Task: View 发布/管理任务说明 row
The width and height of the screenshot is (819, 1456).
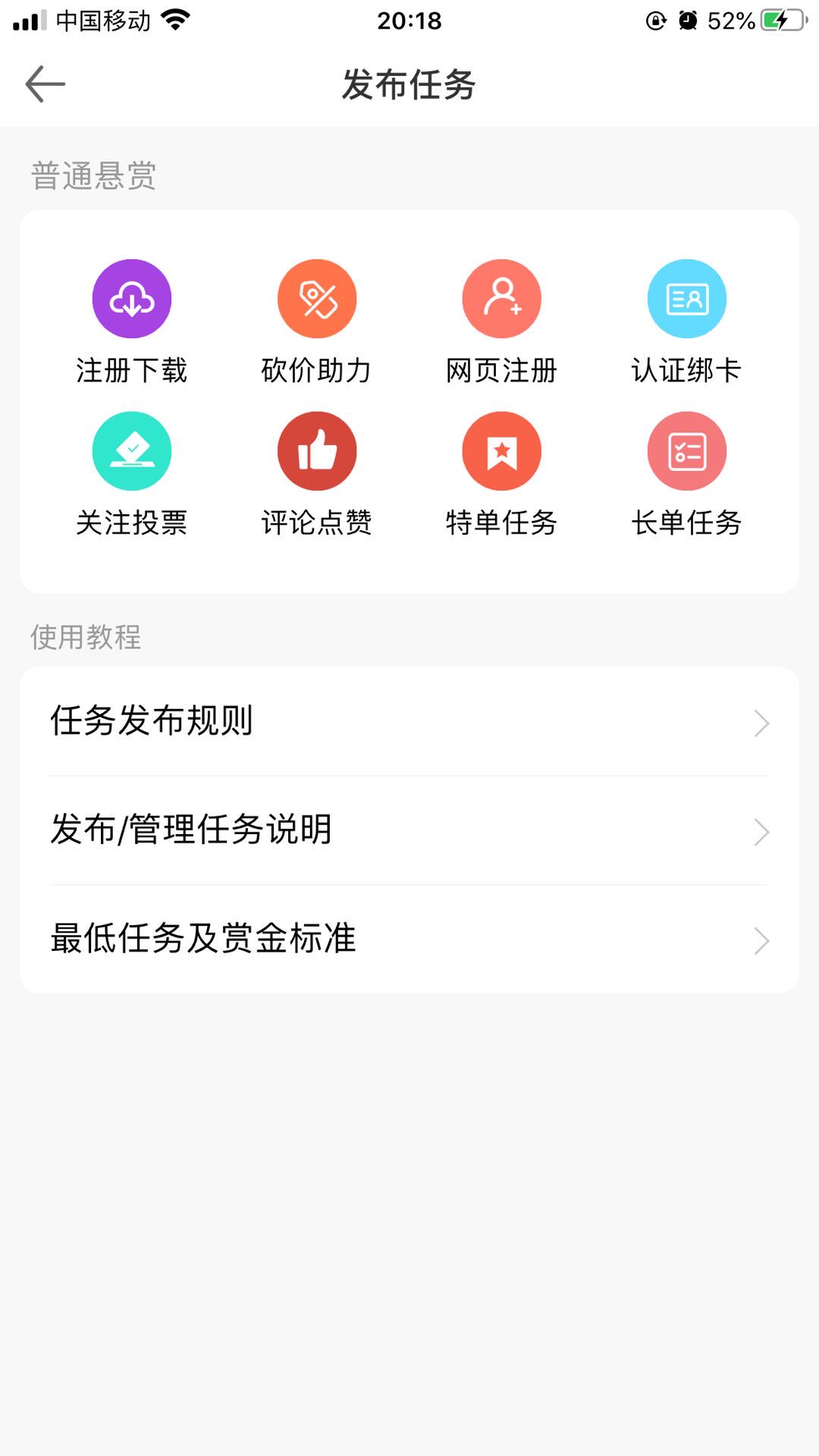Action: point(409,830)
